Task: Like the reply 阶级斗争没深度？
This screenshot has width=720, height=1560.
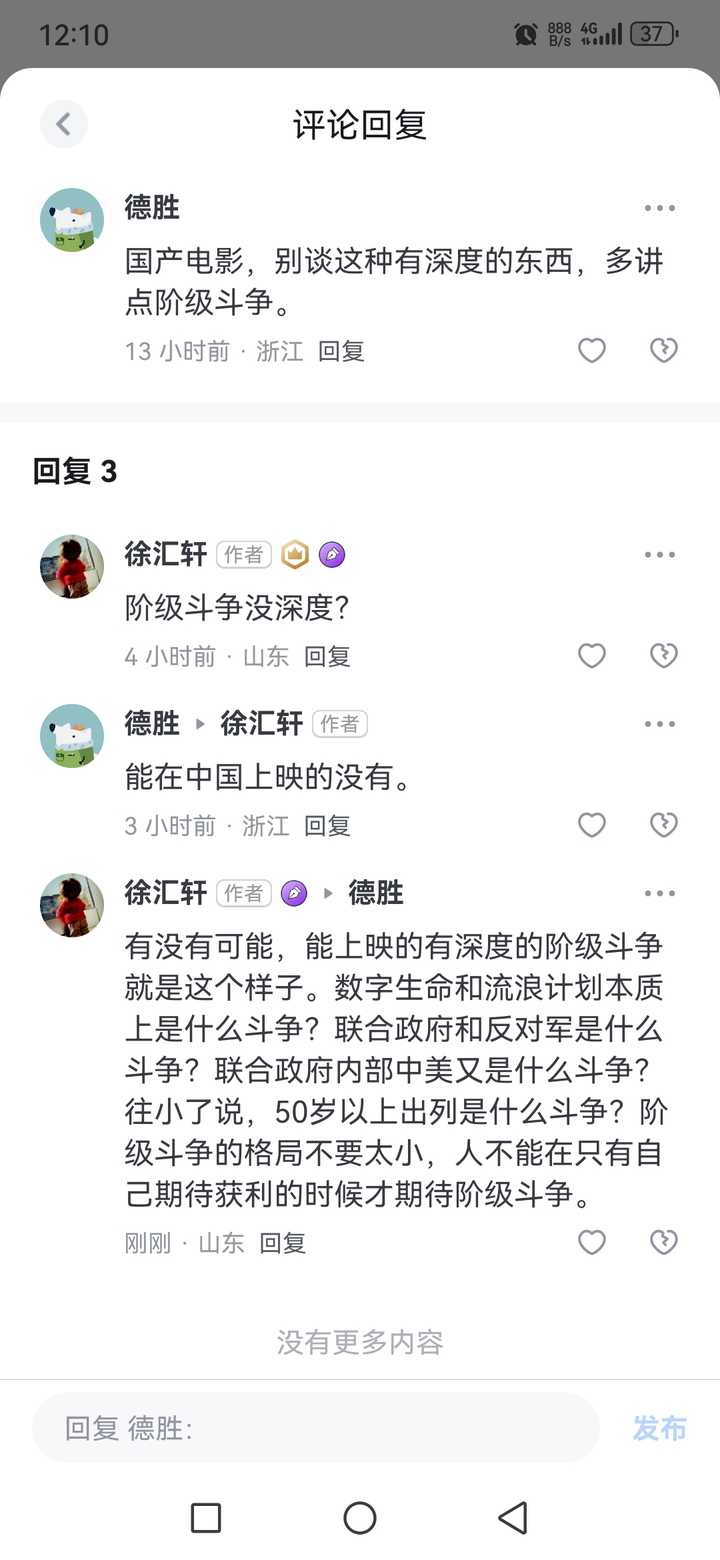Action: pos(592,655)
